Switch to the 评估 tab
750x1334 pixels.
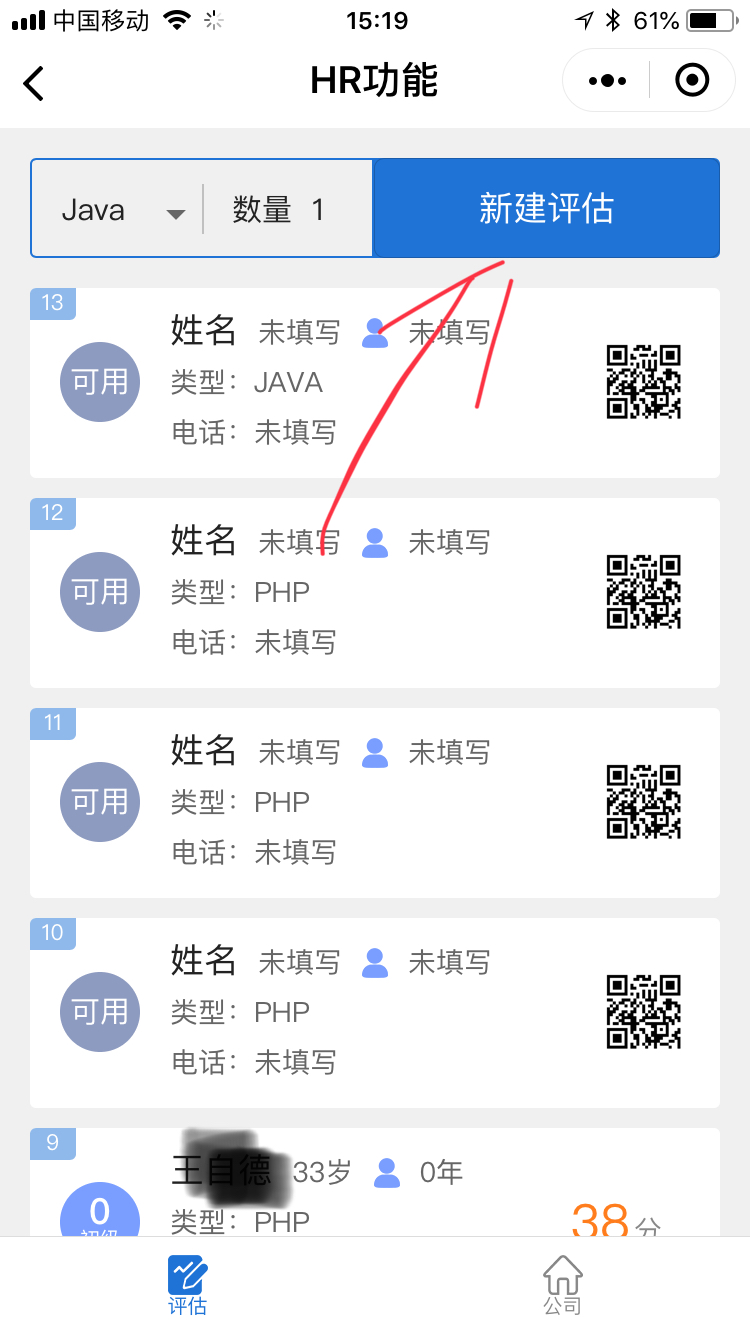point(187,1285)
